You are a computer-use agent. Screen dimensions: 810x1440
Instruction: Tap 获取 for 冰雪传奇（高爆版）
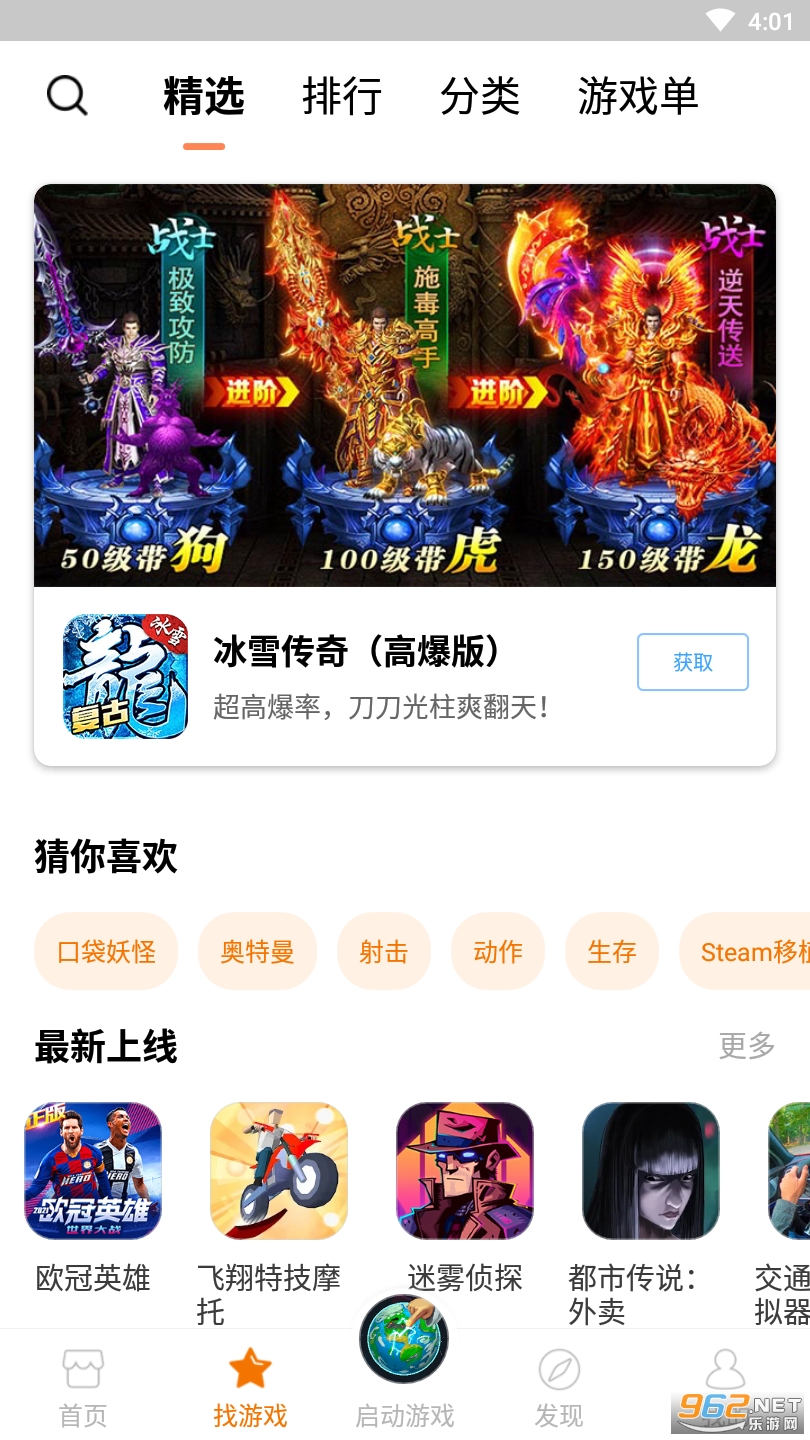click(692, 662)
